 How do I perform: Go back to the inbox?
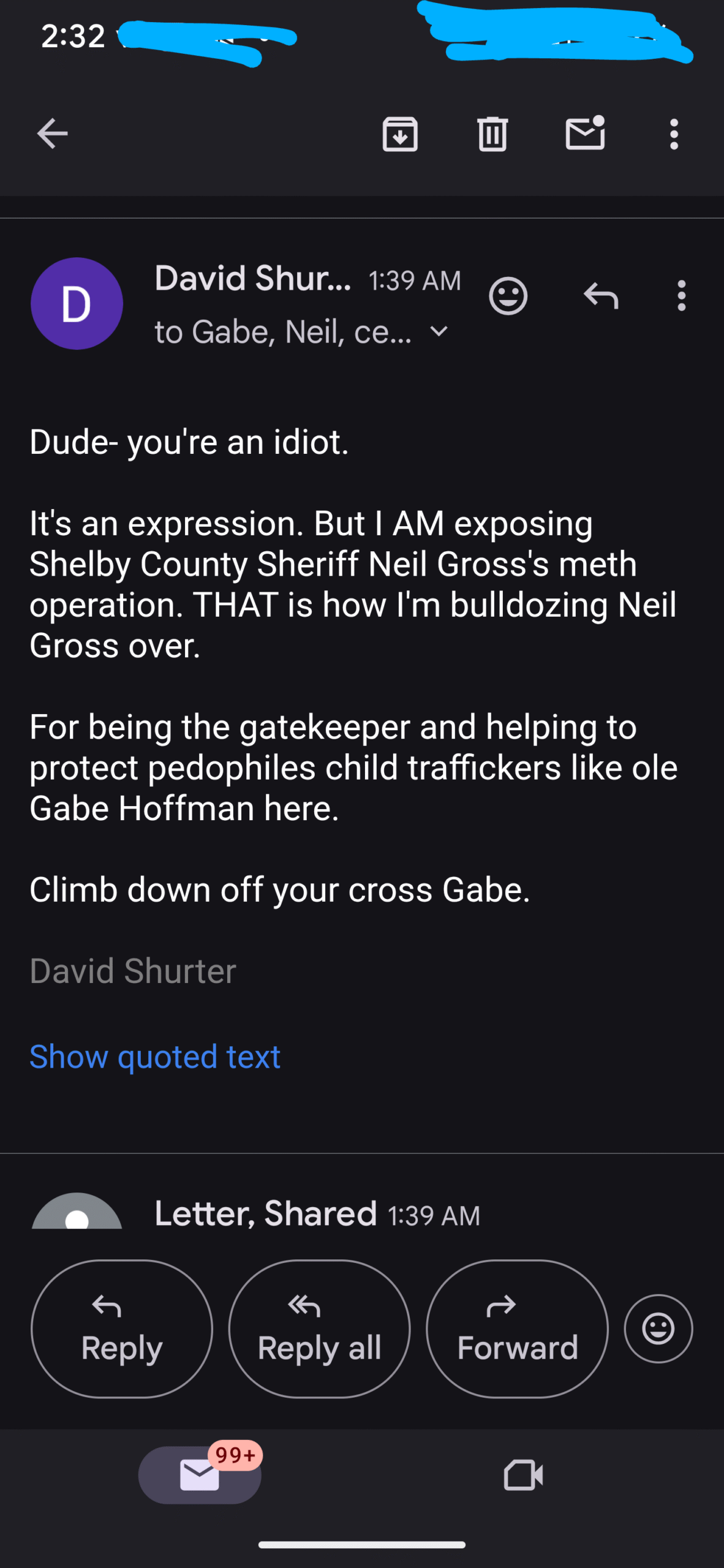coord(52,134)
